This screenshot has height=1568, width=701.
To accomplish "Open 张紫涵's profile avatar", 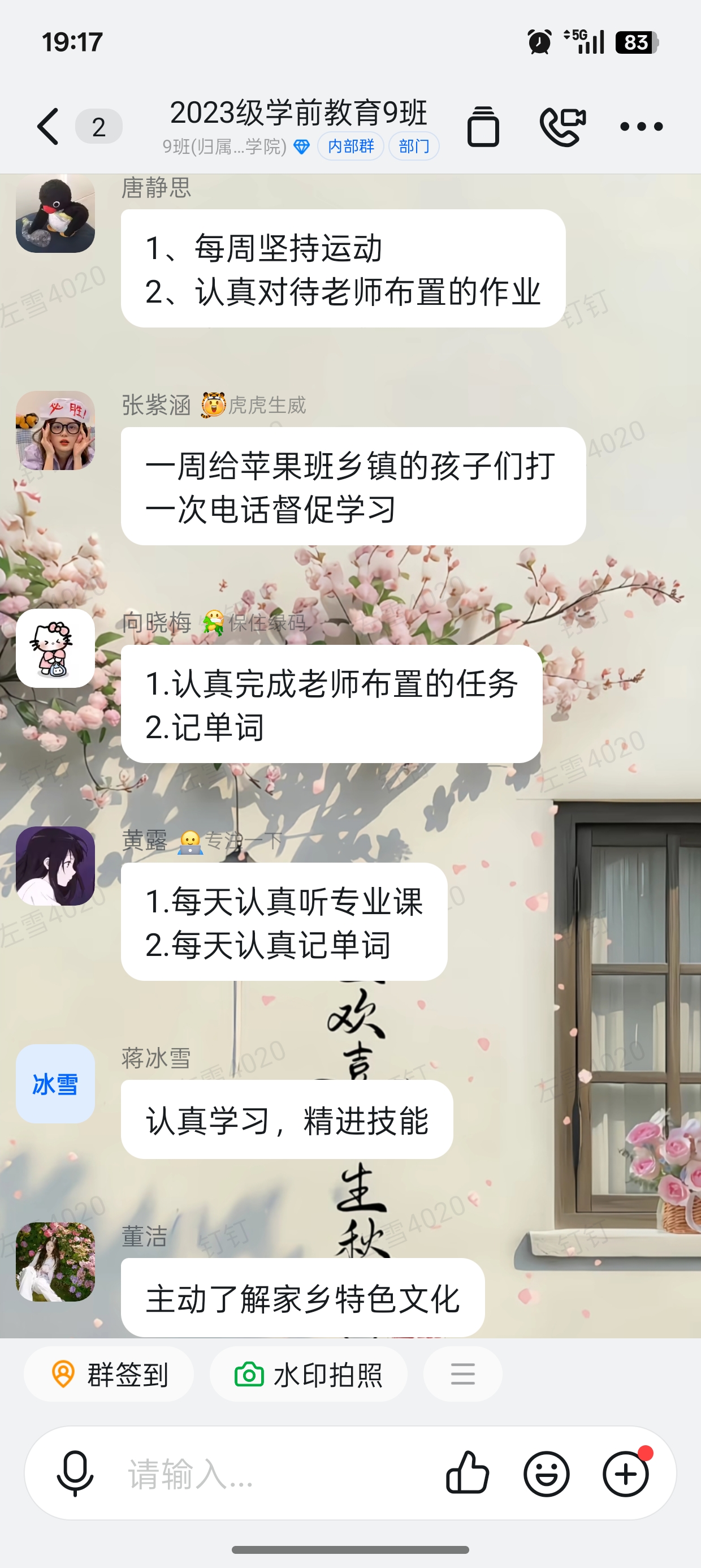I will 55,430.
